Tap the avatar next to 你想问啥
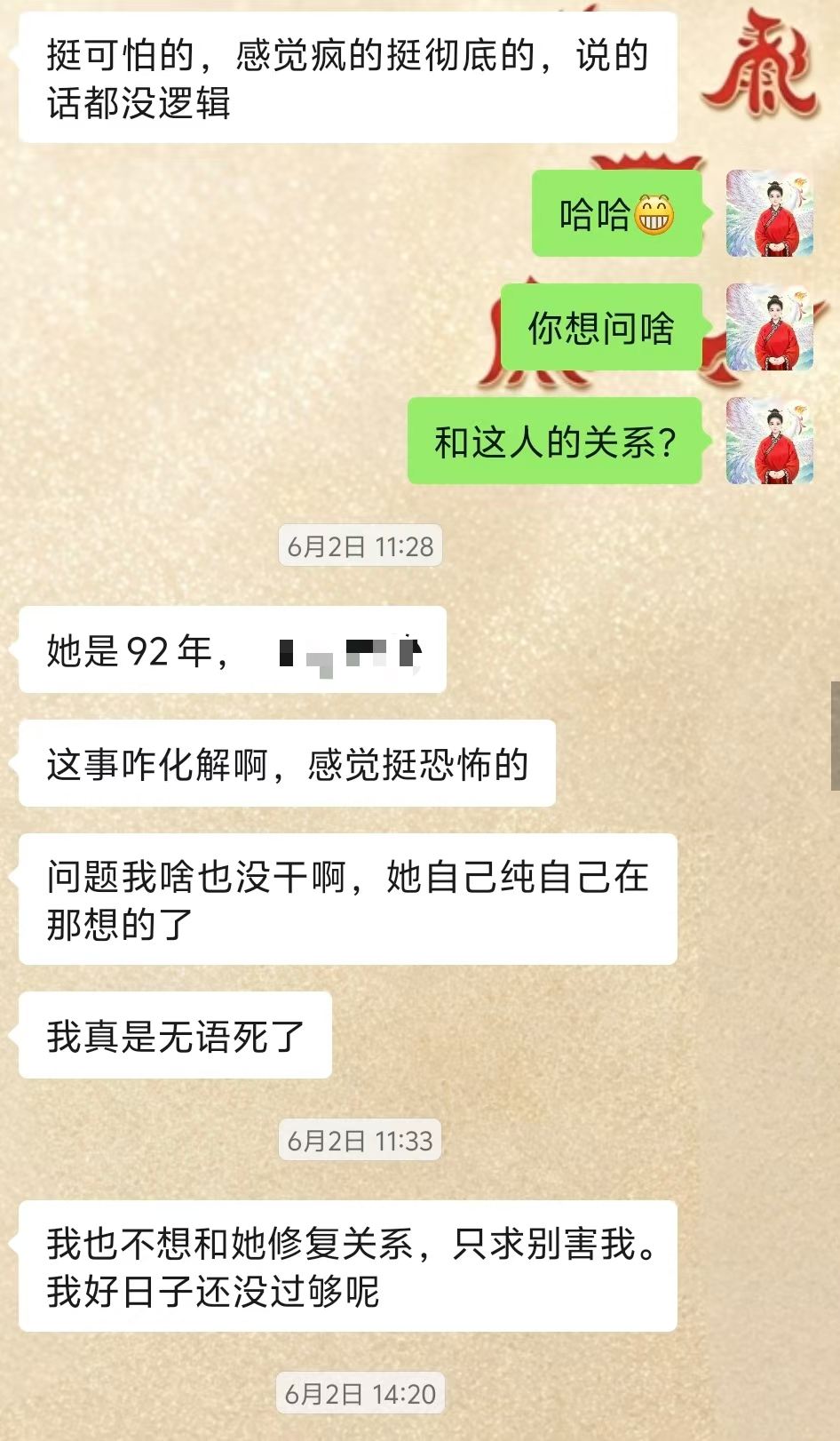The width and height of the screenshot is (840, 1441). click(x=770, y=327)
